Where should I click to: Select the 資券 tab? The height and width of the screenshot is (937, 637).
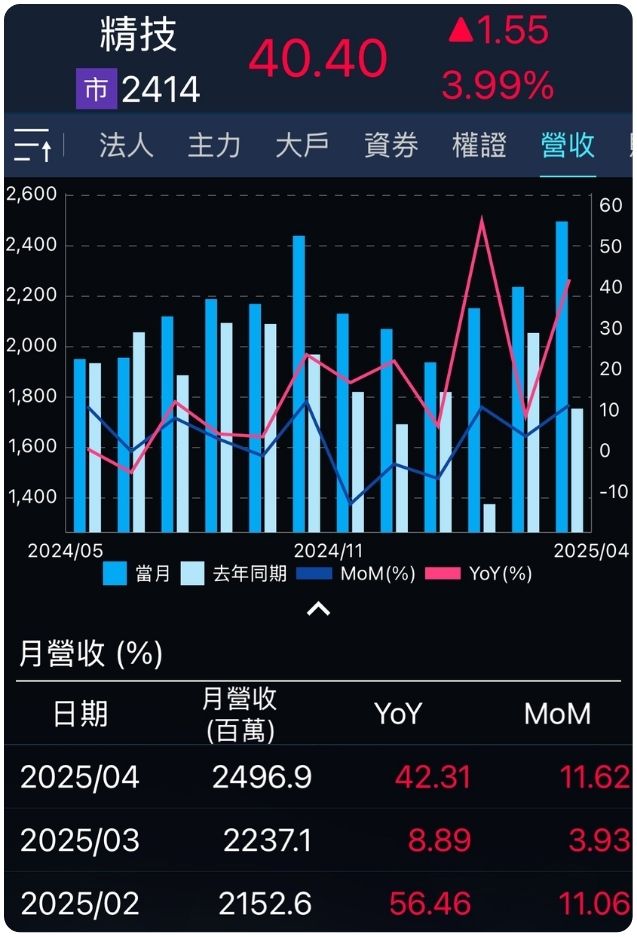coord(391,146)
